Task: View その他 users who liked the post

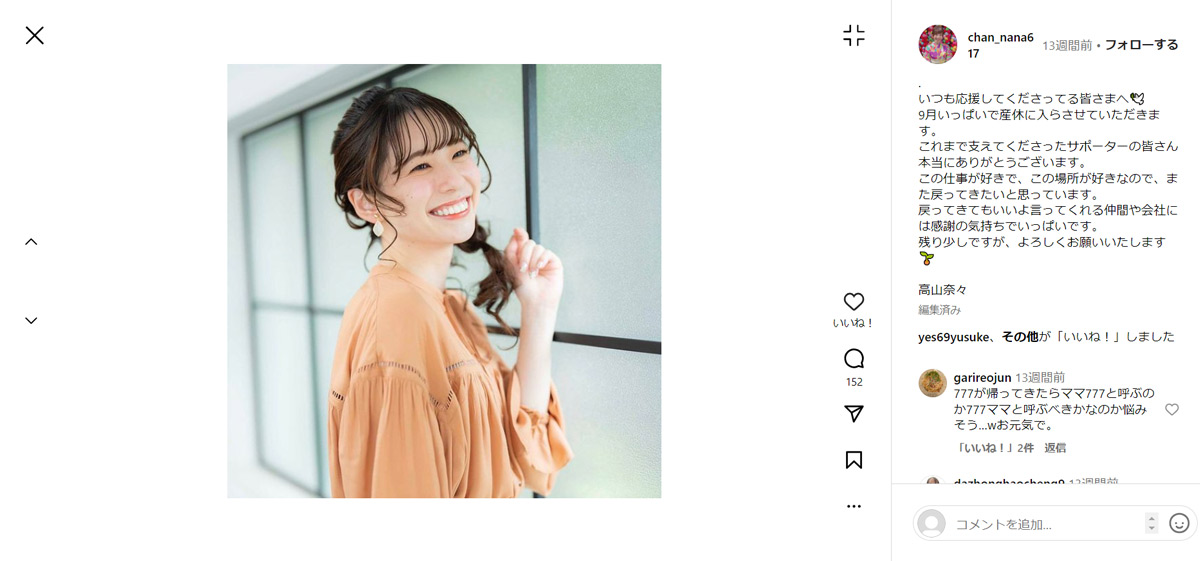Action: pyautogui.click(x=1021, y=337)
